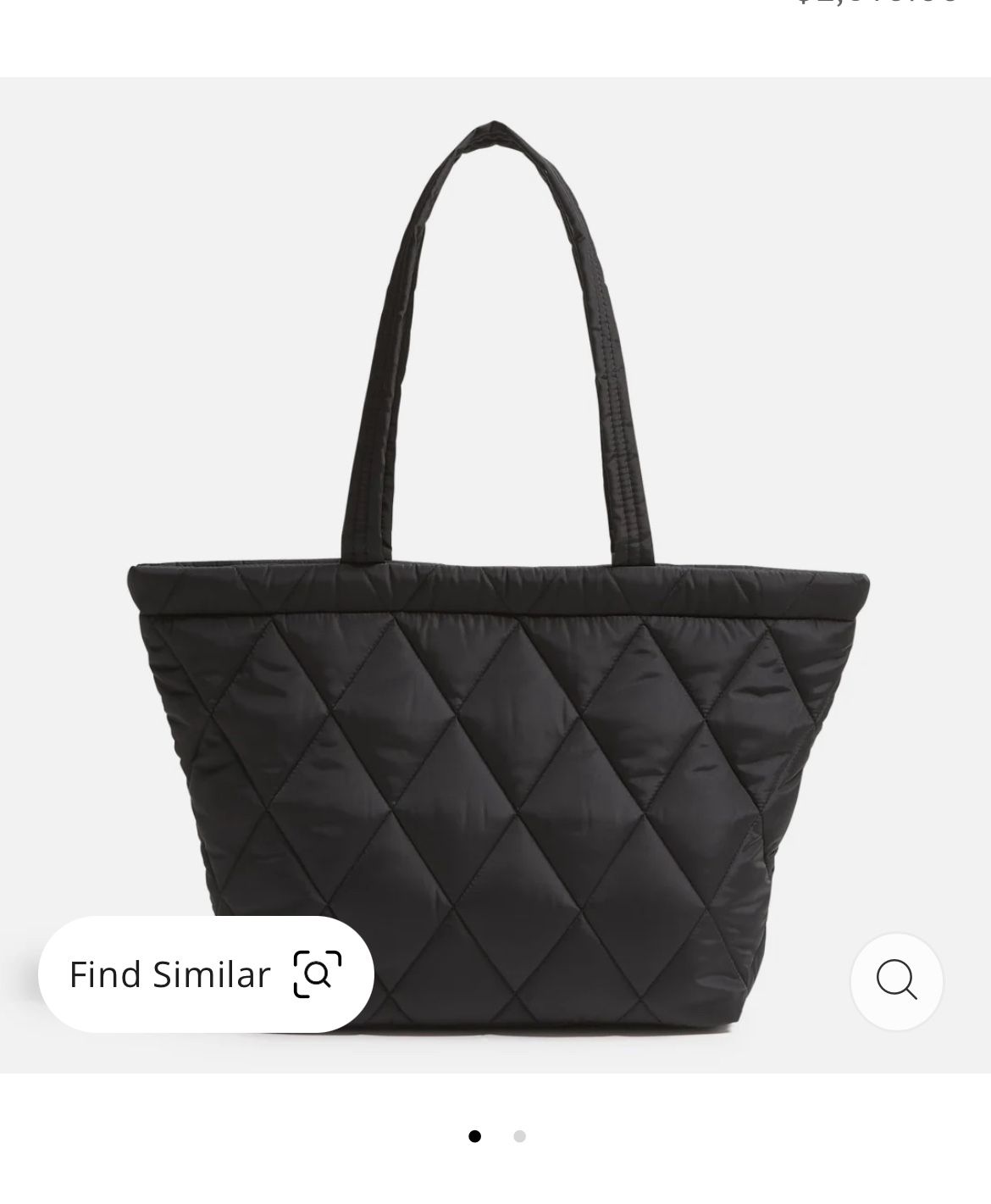
Task: Select the second image page dot
Action: click(519, 1136)
